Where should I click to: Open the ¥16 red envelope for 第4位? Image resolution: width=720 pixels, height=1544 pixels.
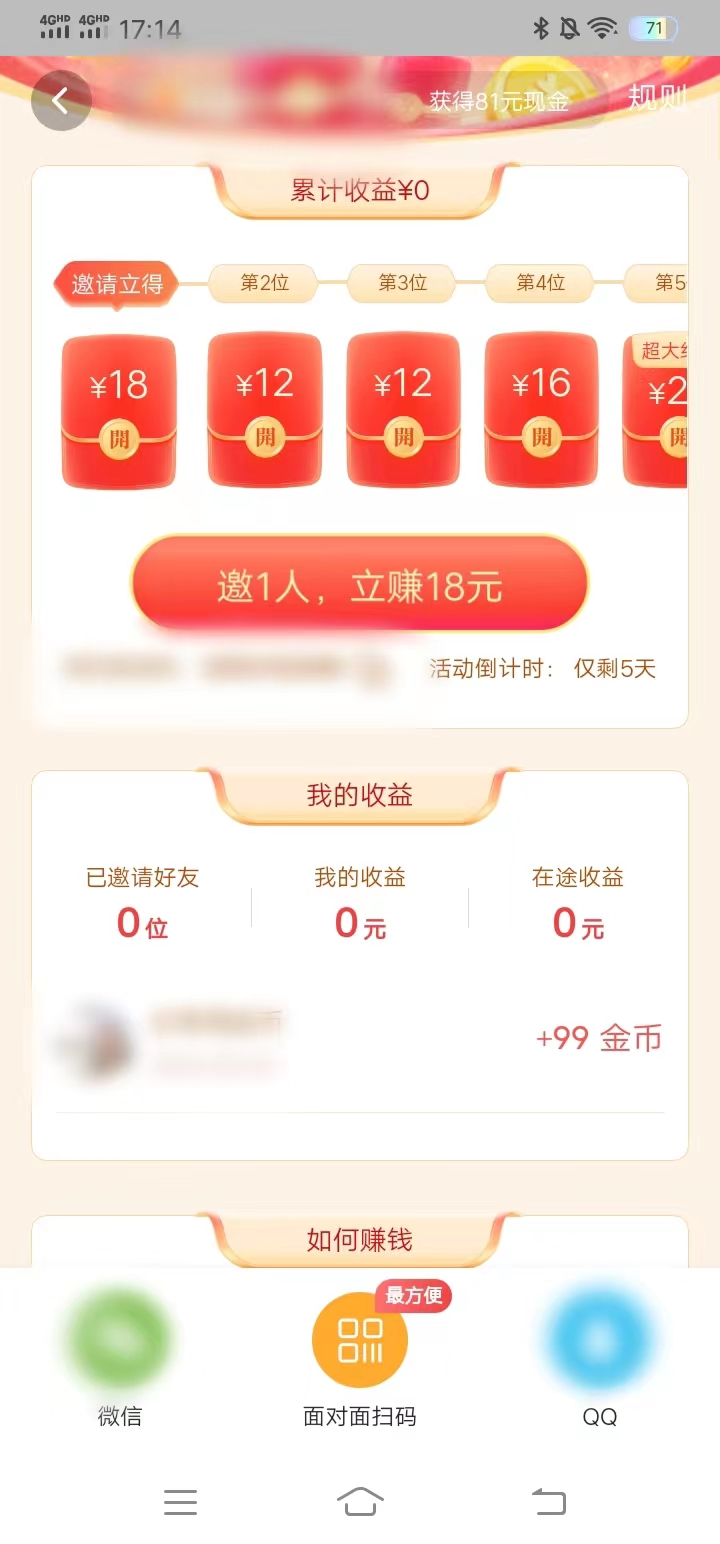tap(541, 410)
